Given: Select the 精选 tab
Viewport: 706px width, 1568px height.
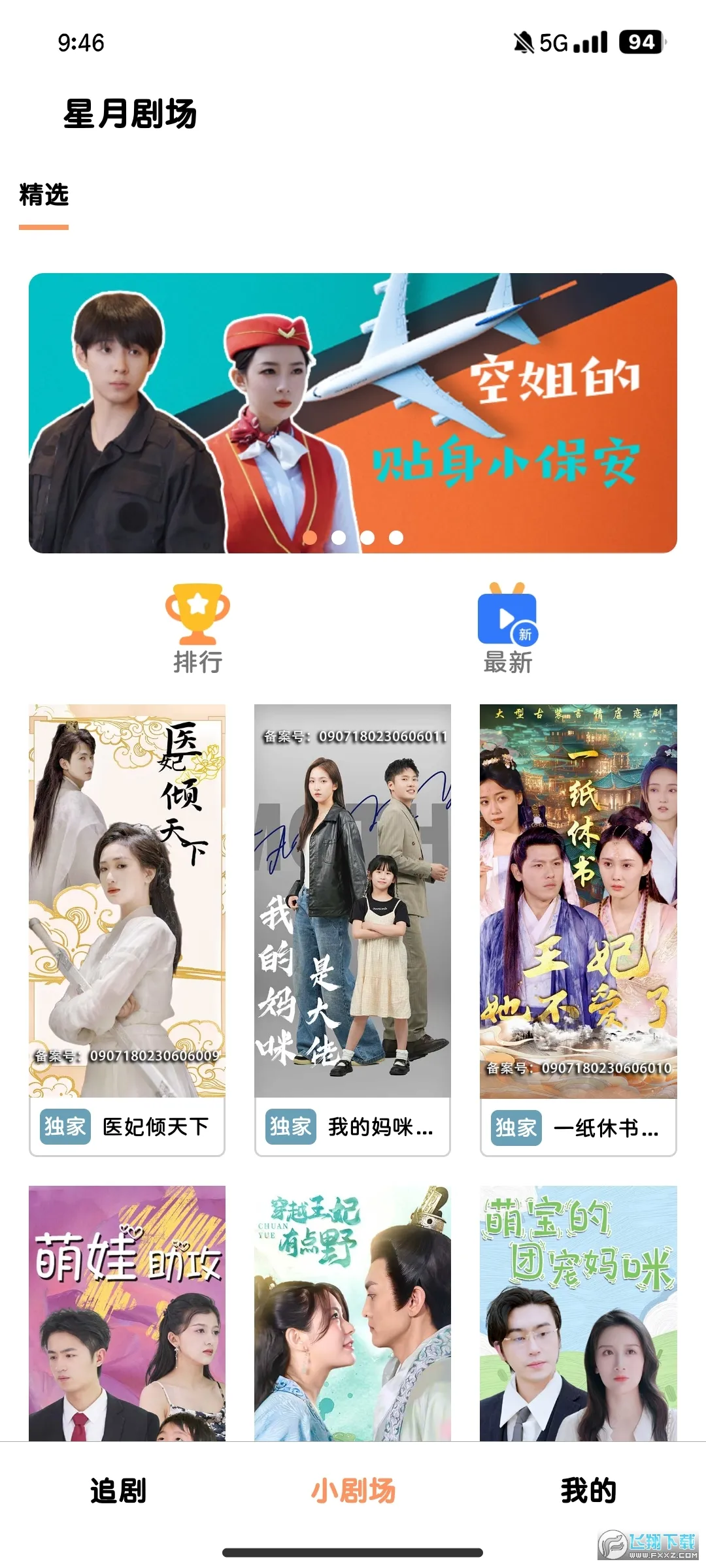Looking at the screenshot, I should (x=44, y=195).
